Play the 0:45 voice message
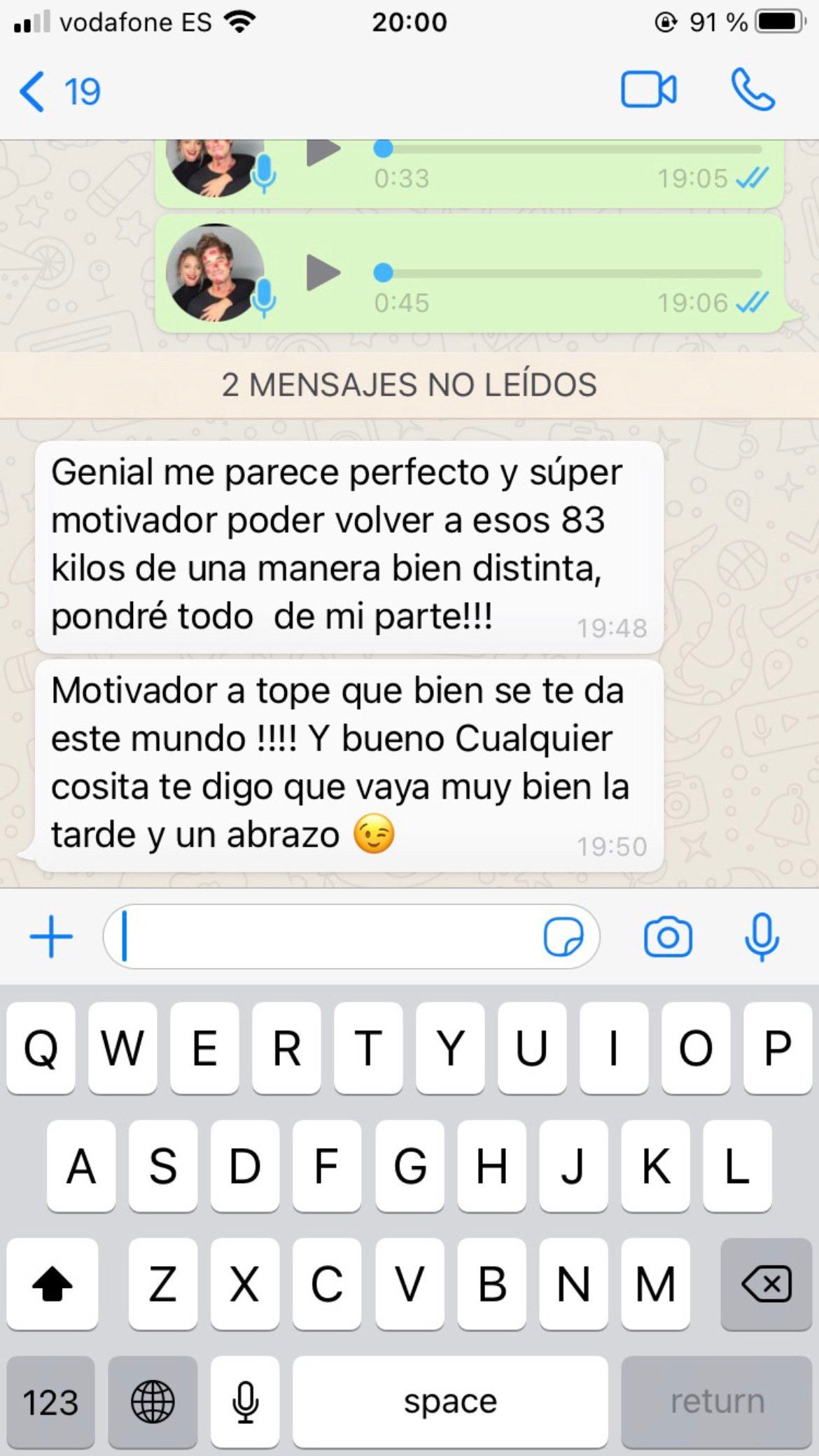Viewport: 819px width, 1456px height. tap(323, 272)
